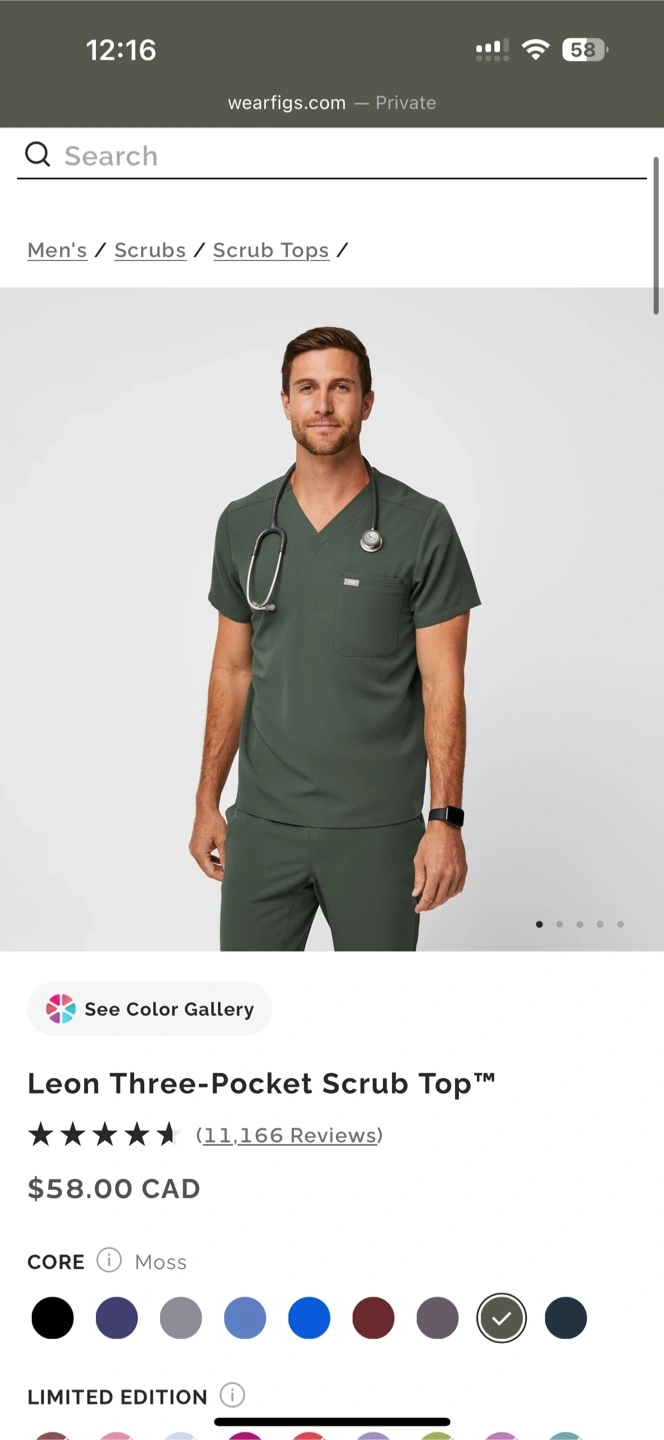This screenshot has width=664, height=1440.
Task: Select the black color swatch
Action: point(53,1318)
